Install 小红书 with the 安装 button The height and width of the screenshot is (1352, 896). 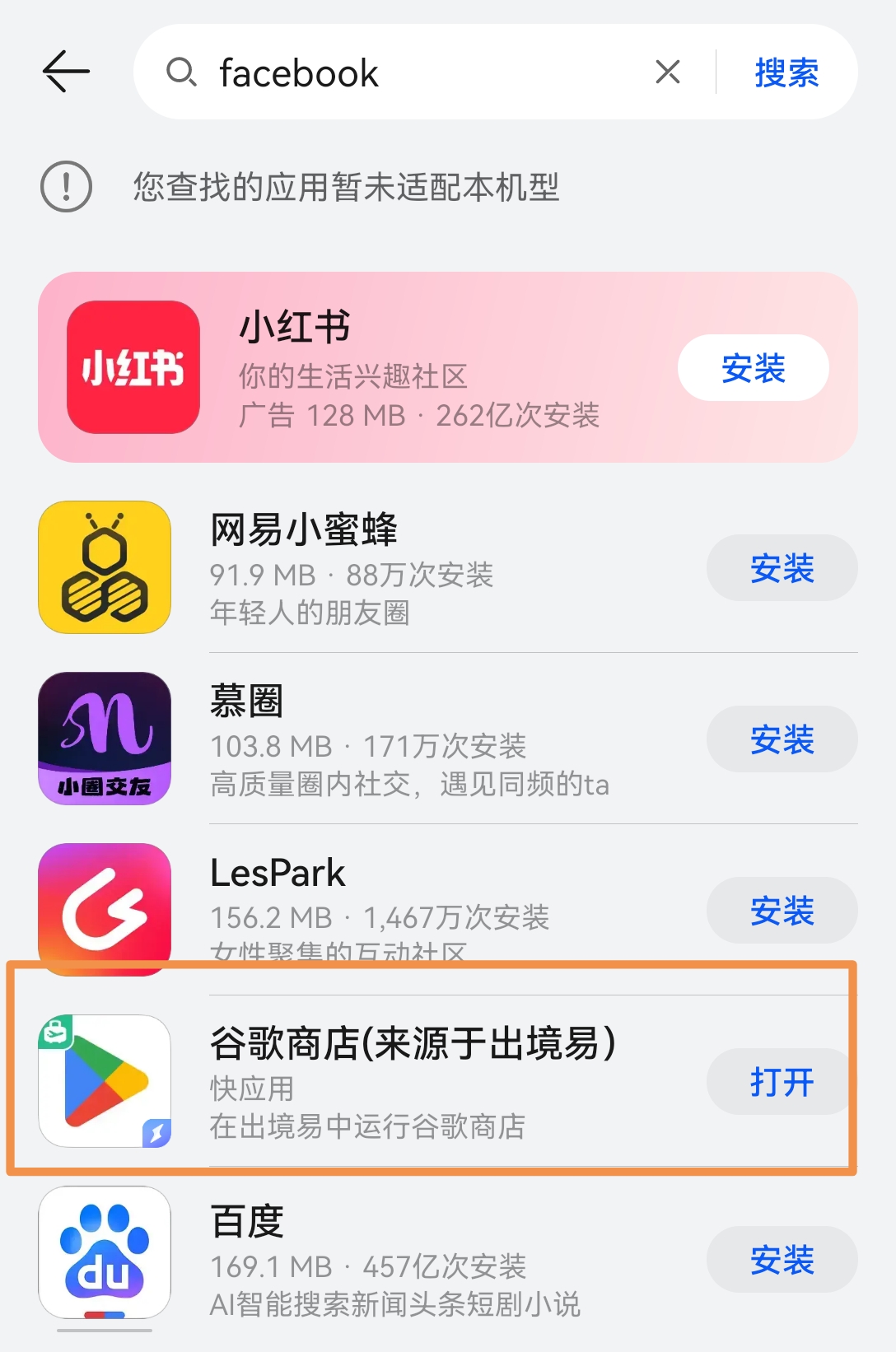[x=753, y=368]
